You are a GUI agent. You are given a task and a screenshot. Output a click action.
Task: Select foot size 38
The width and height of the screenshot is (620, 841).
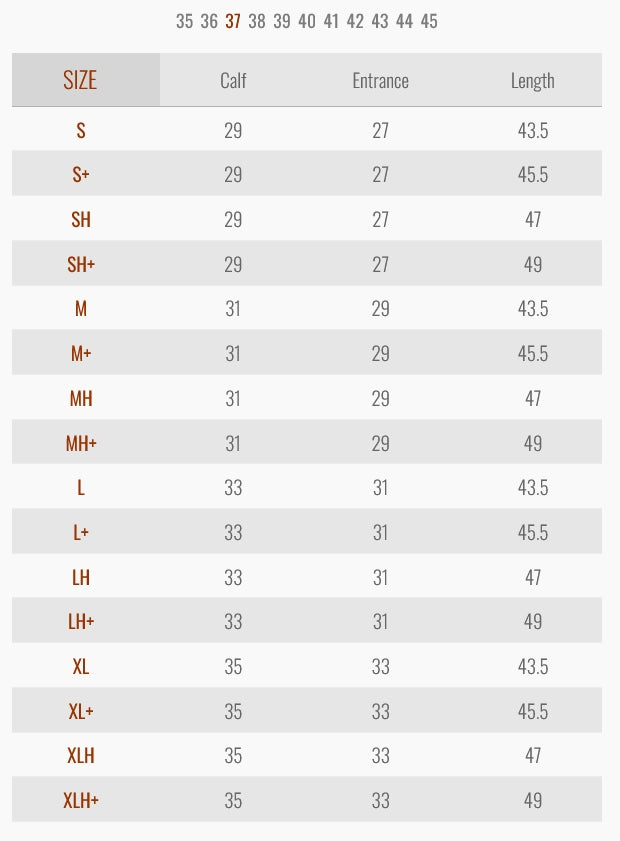pos(257,21)
